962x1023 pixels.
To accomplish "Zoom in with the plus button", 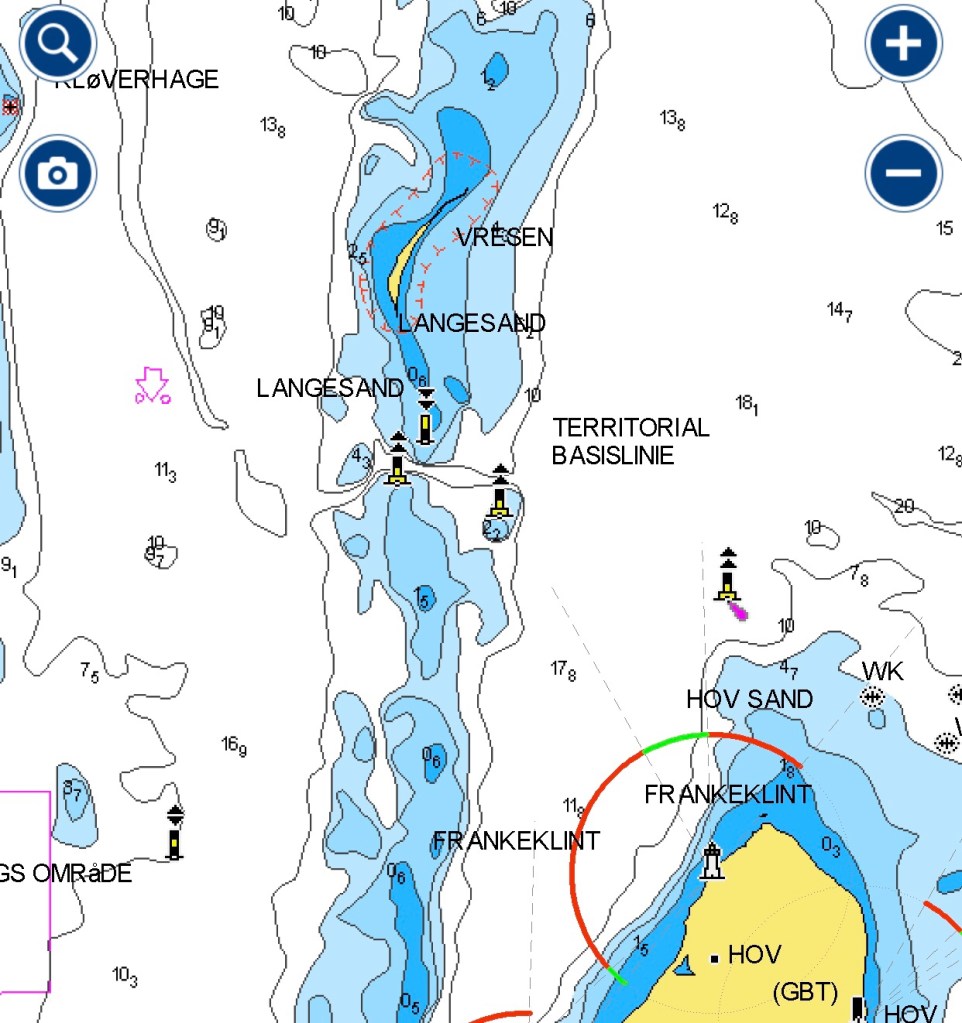I will coord(904,43).
